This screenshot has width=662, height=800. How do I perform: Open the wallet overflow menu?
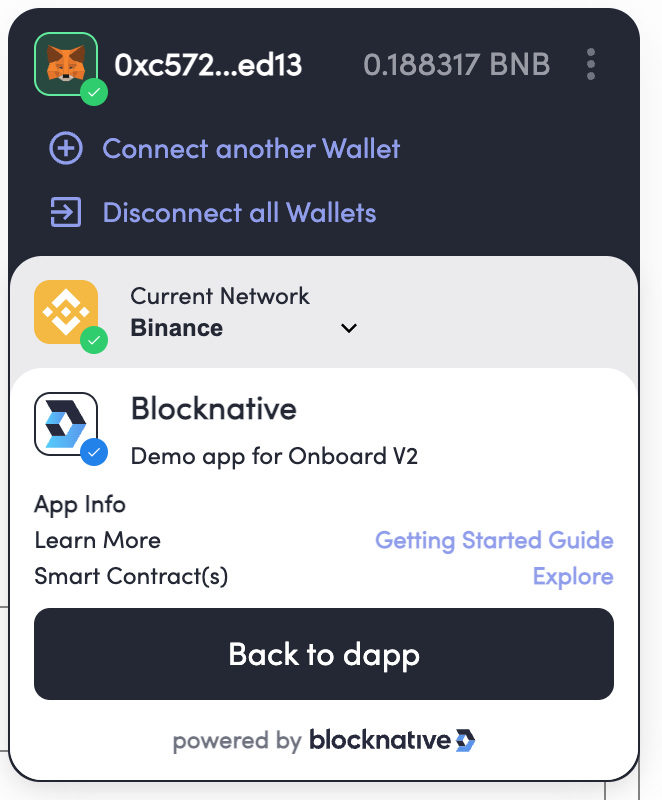click(x=591, y=65)
